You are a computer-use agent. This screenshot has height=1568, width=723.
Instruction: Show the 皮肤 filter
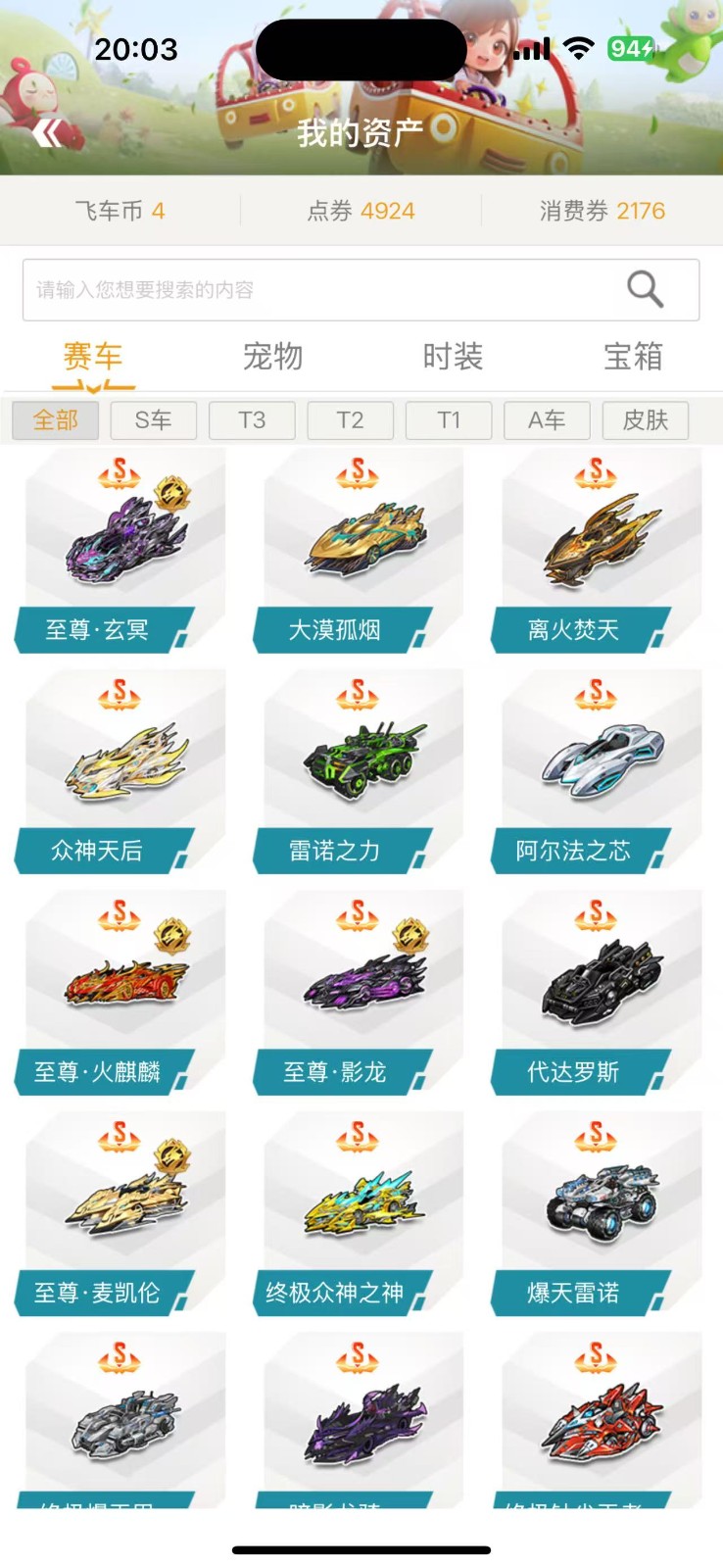[x=646, y=420]
